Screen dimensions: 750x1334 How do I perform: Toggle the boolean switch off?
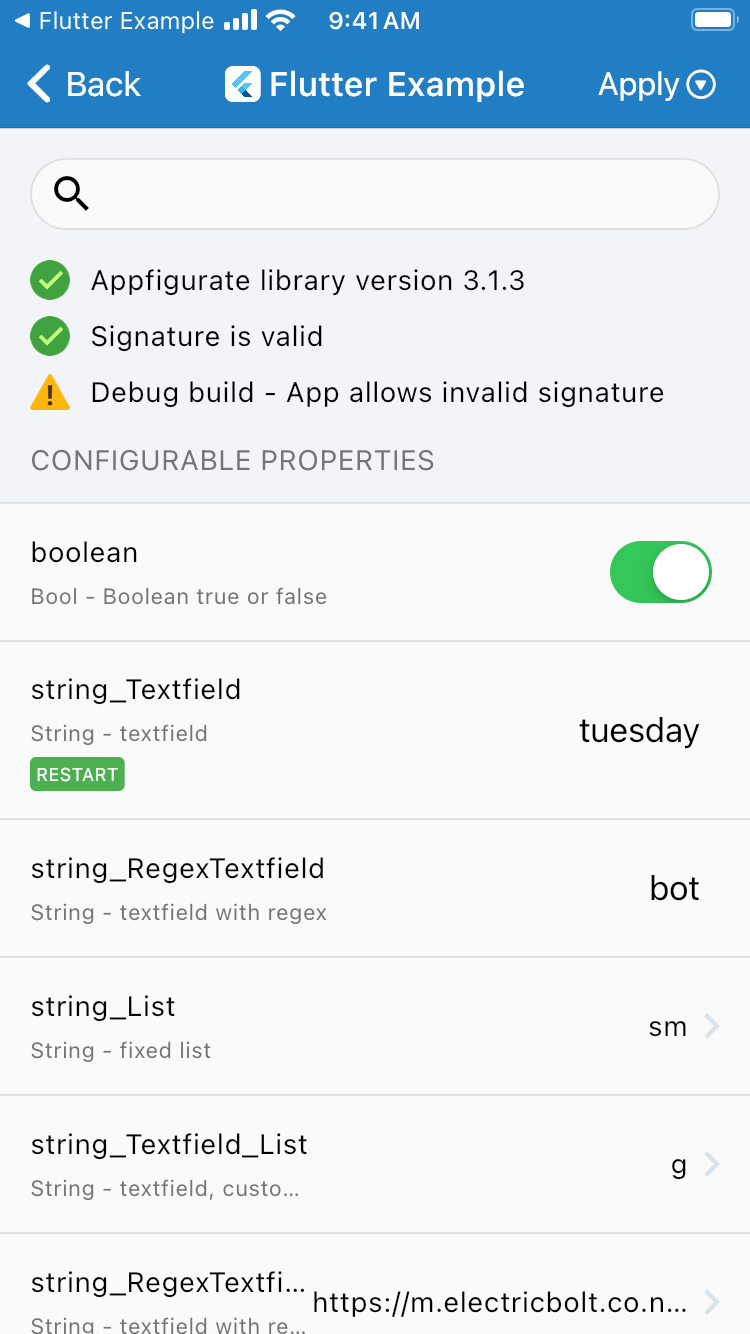pos(660,572)
